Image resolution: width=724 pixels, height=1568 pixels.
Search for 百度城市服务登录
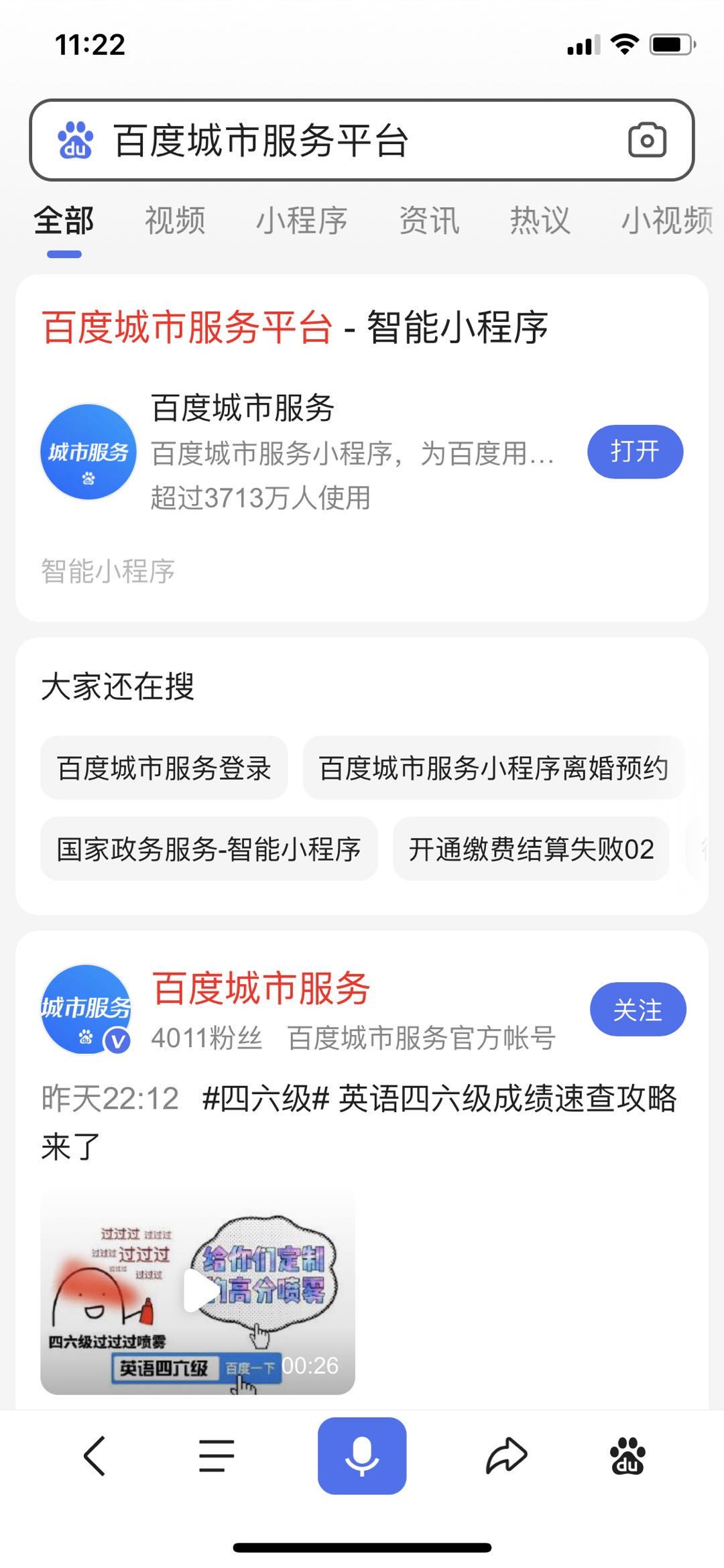click(164, 768)
